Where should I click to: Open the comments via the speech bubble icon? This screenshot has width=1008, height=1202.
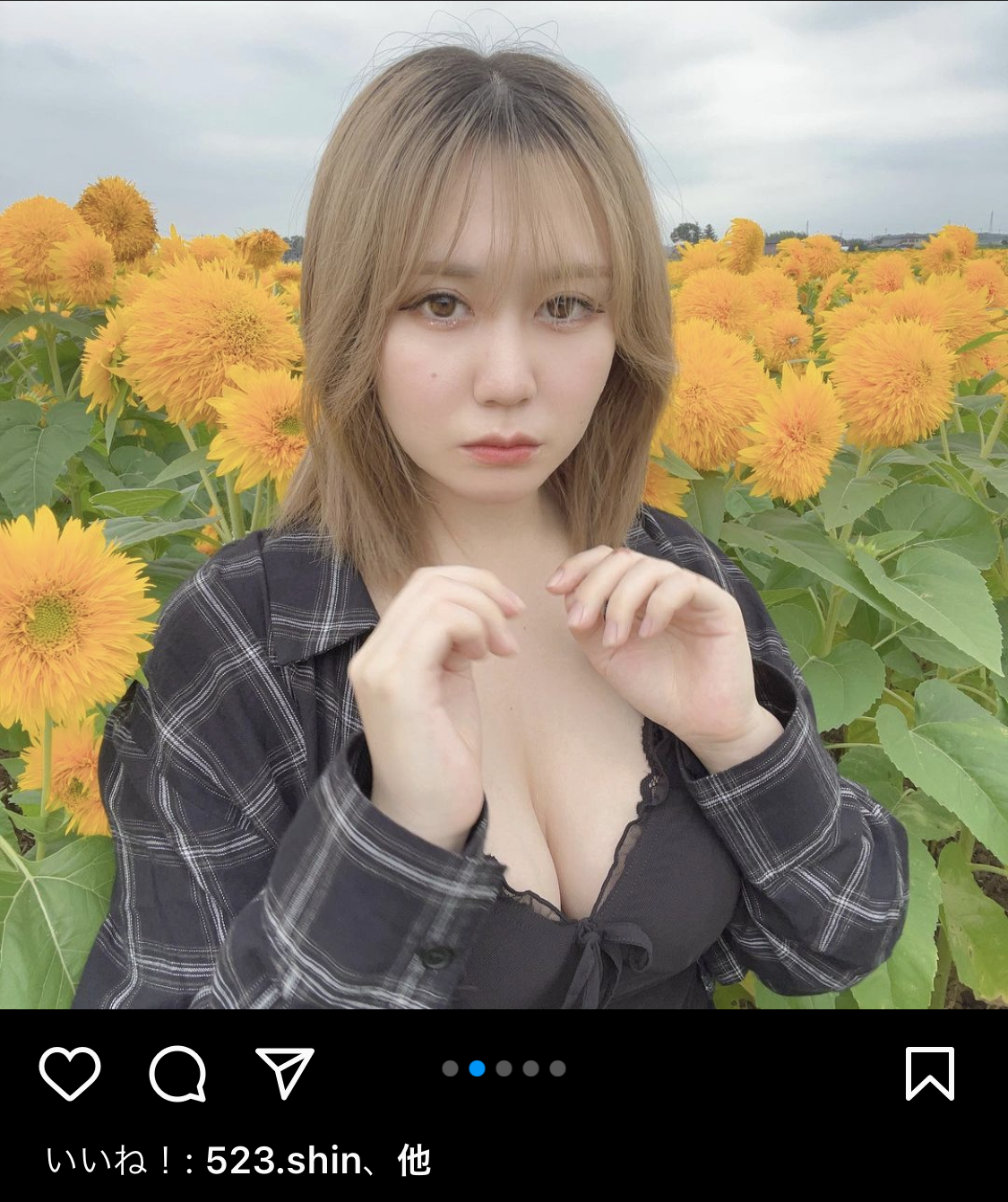(x=180, y=1075)
